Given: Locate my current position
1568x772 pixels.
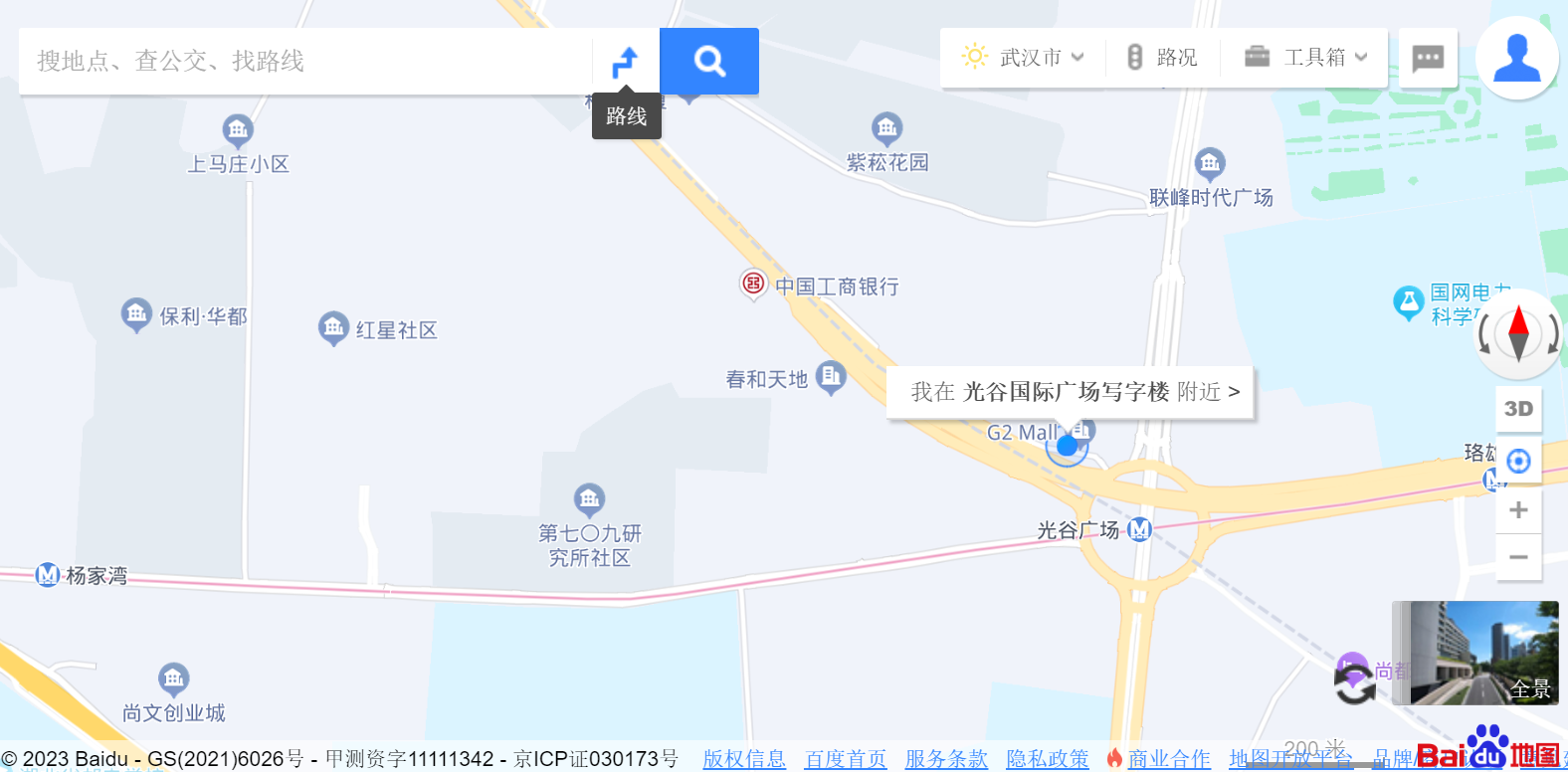Looking at the screenshot, I should coord(1518,461).
